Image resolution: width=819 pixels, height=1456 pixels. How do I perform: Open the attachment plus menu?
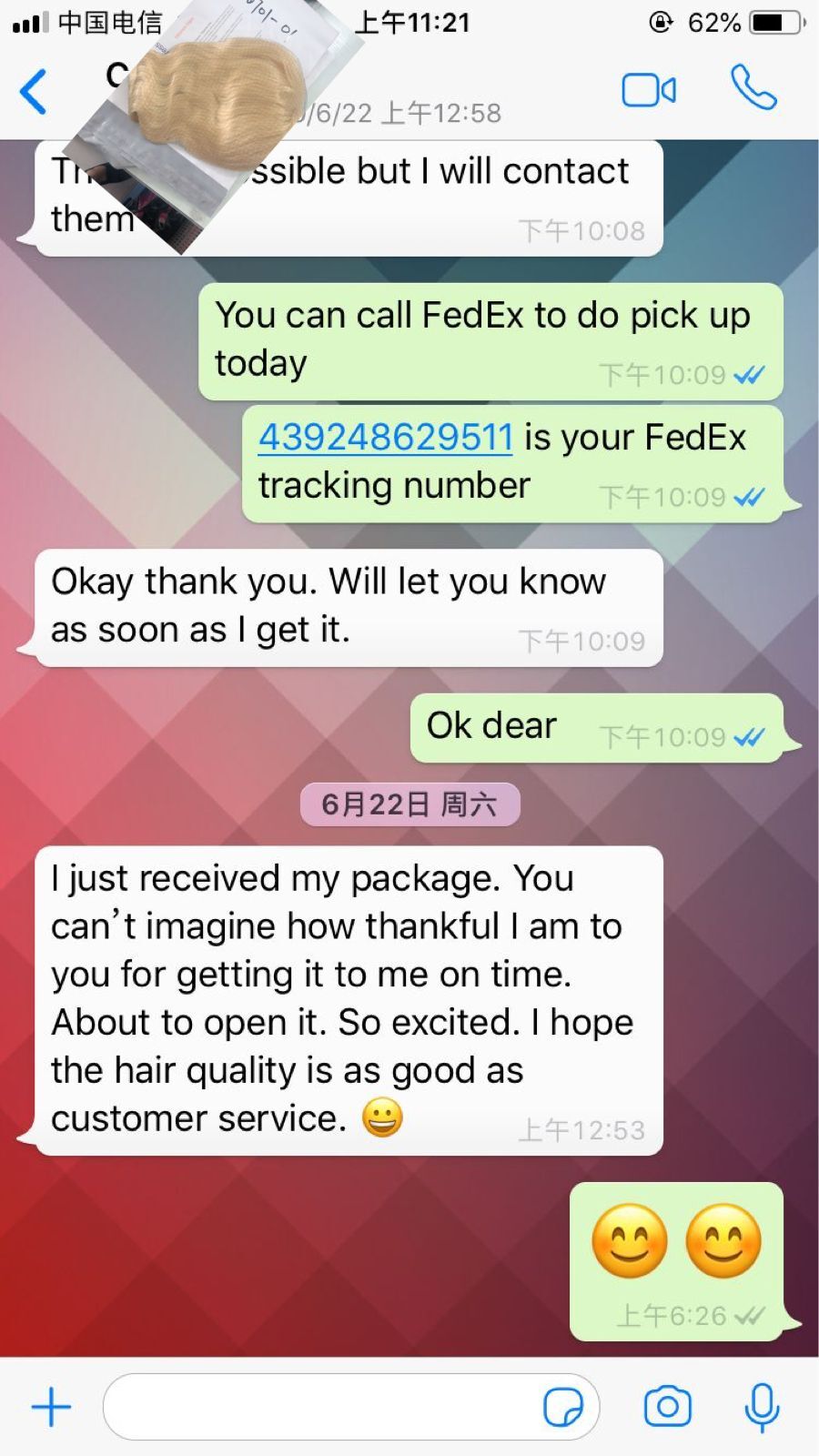(x=51, y=1407)
